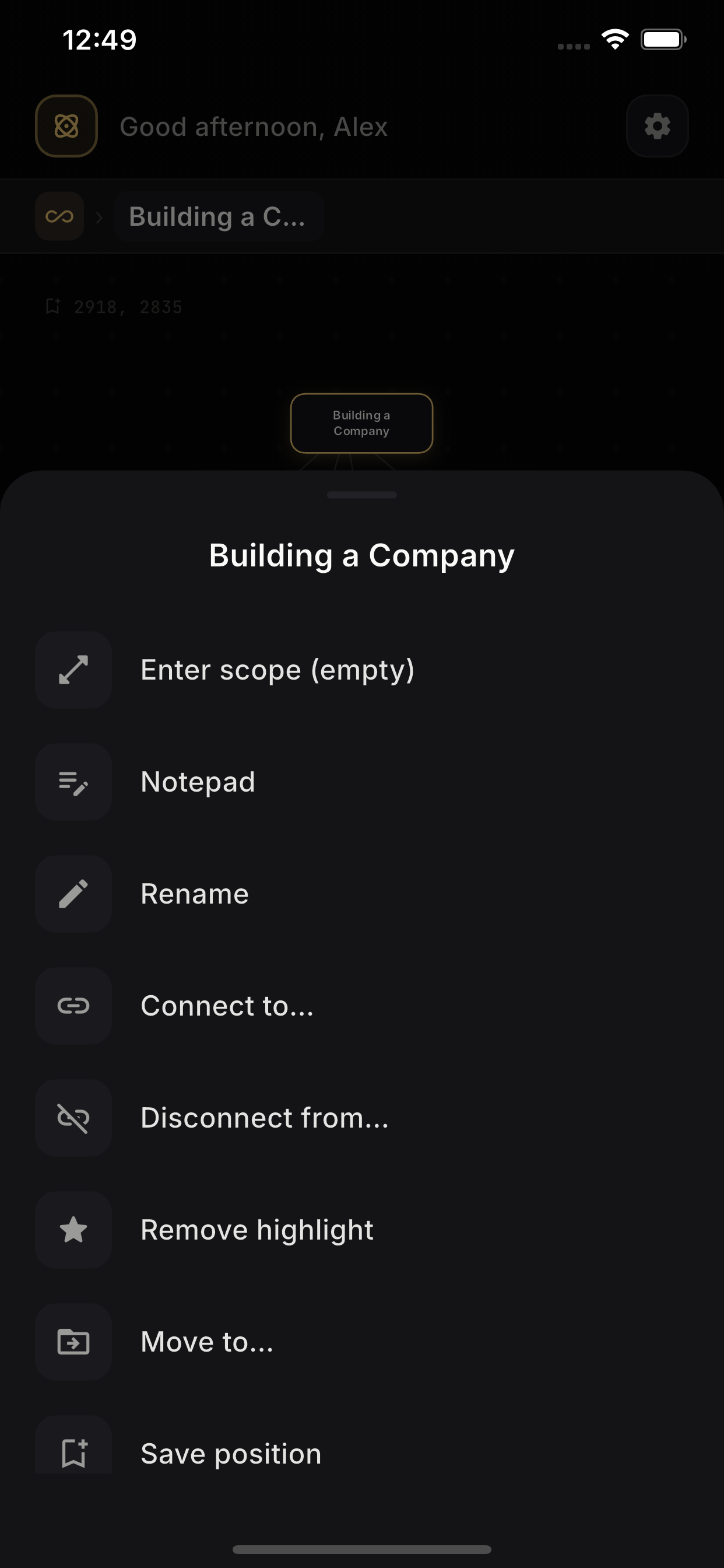Select Enter scope (empty)
The height and width of the screenshot is (1568, 724).
tap(277, 670)
